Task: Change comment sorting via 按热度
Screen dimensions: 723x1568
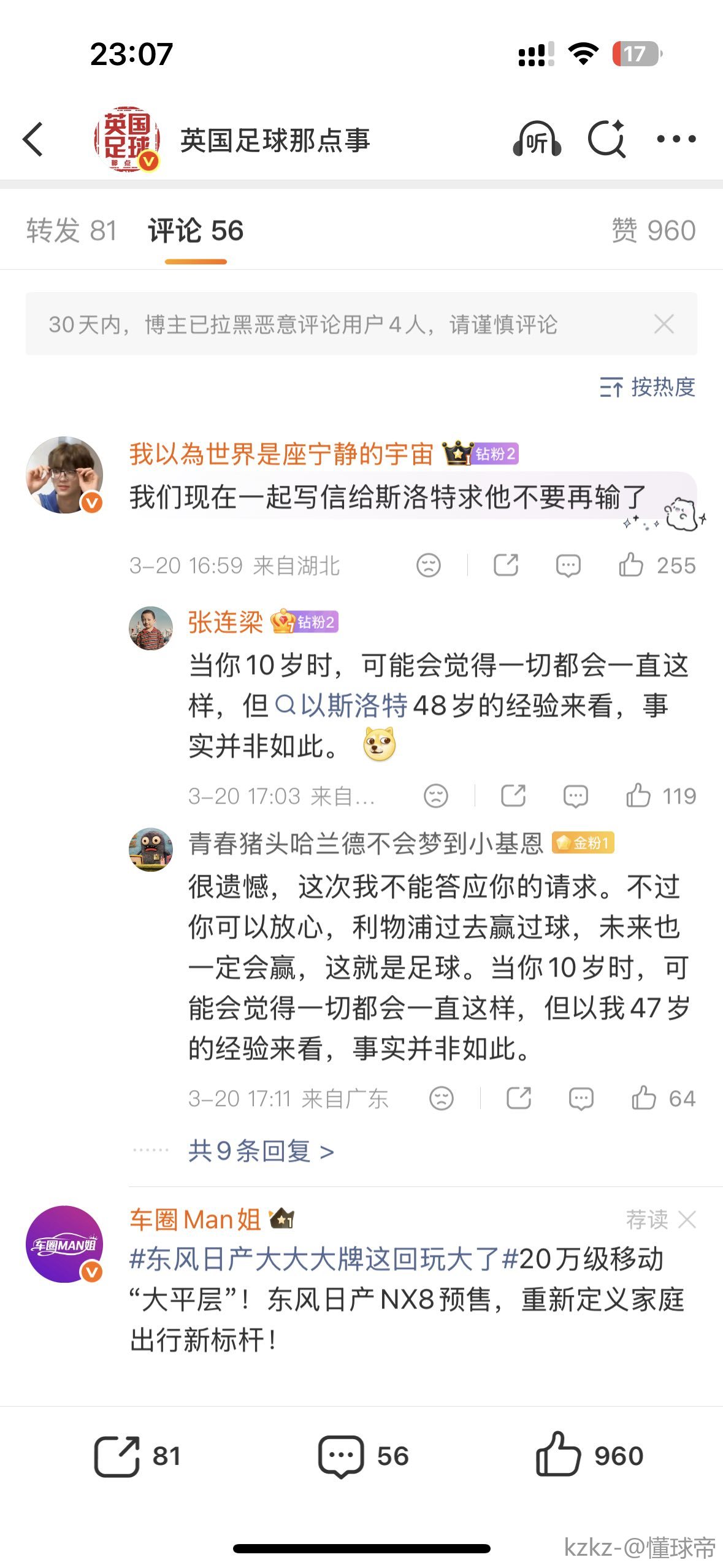Action: pos(648,387)
